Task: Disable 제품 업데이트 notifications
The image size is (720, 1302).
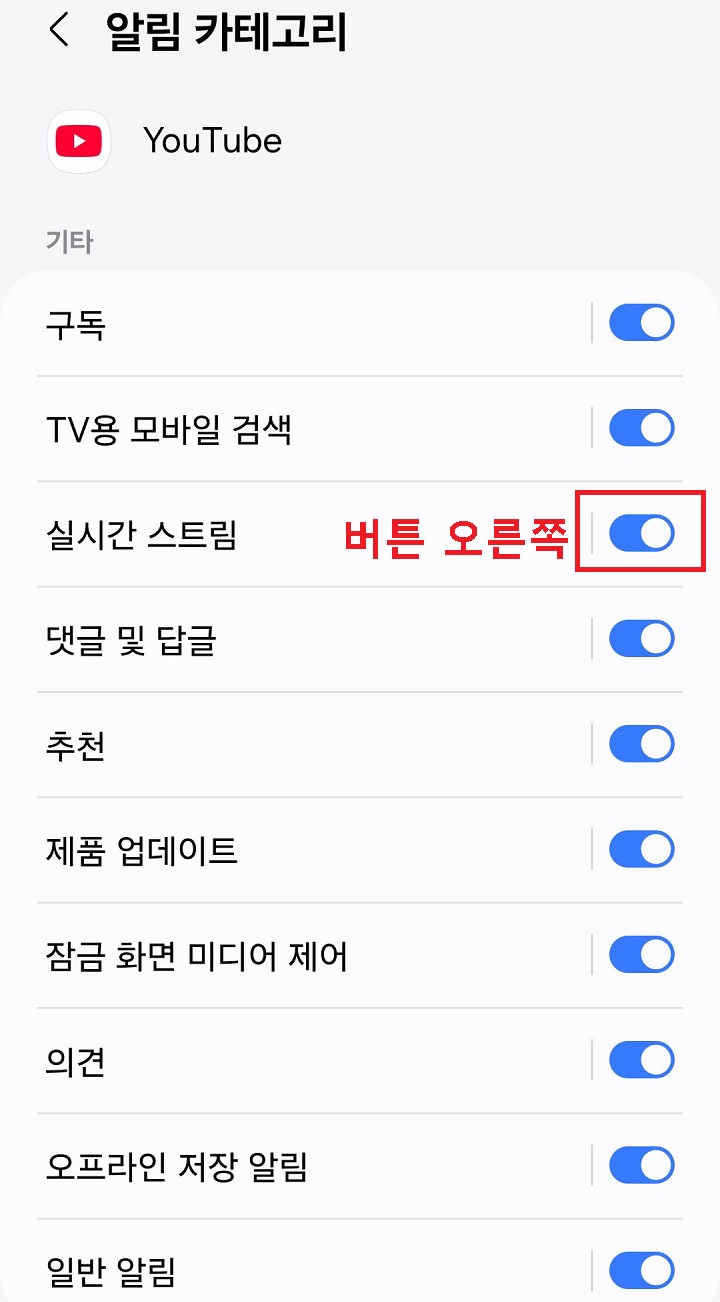Action: pyautogui.click(x=641, y=850)
